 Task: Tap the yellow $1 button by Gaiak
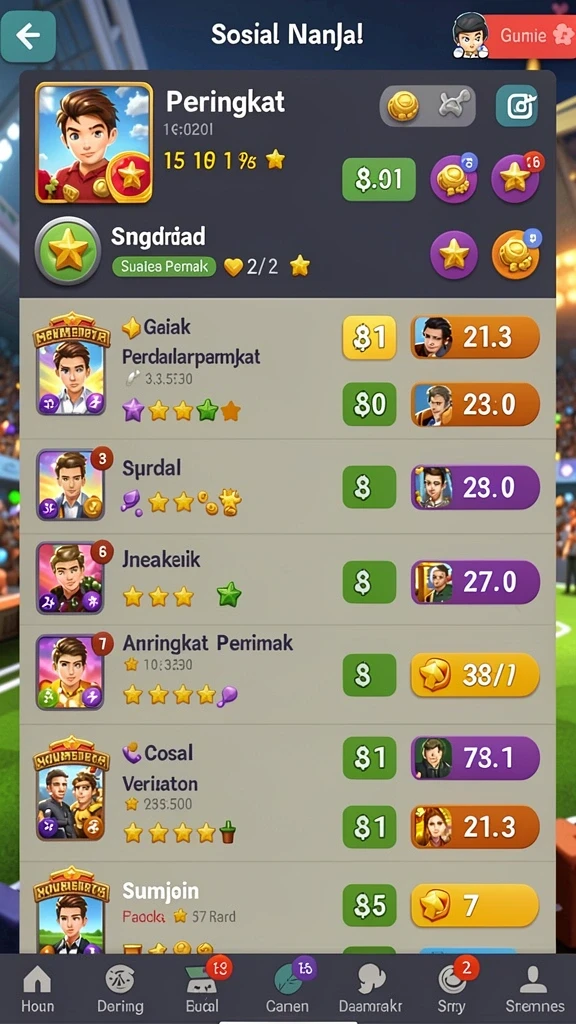pyautogui.click(x=370, y=338)
